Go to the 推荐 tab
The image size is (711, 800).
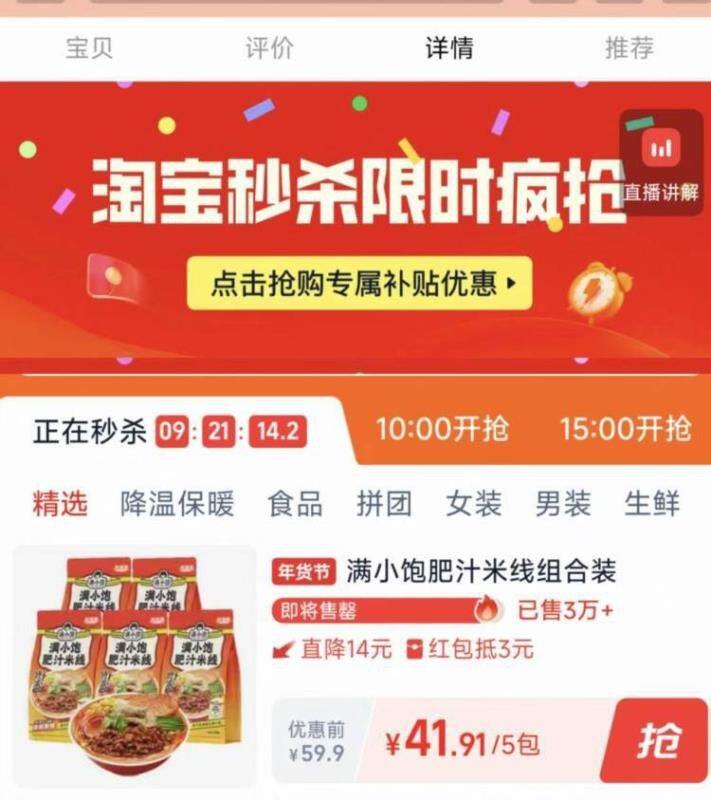point(629,48)
